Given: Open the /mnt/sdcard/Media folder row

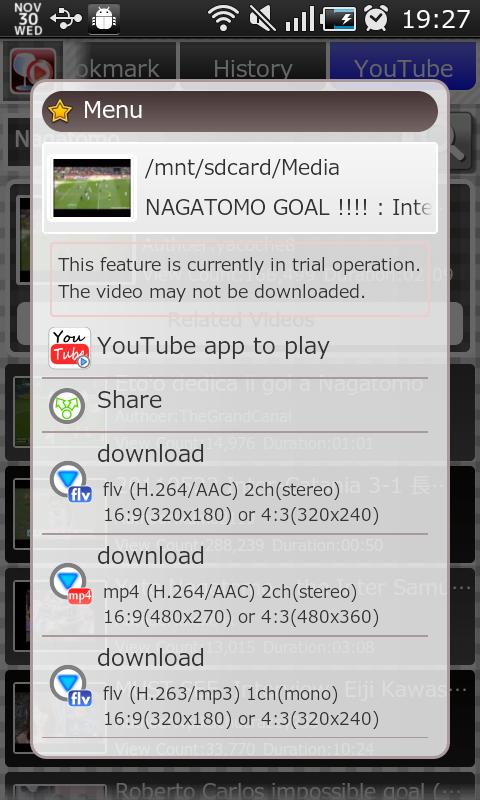Looking at the screenshot, I should 240,188.
